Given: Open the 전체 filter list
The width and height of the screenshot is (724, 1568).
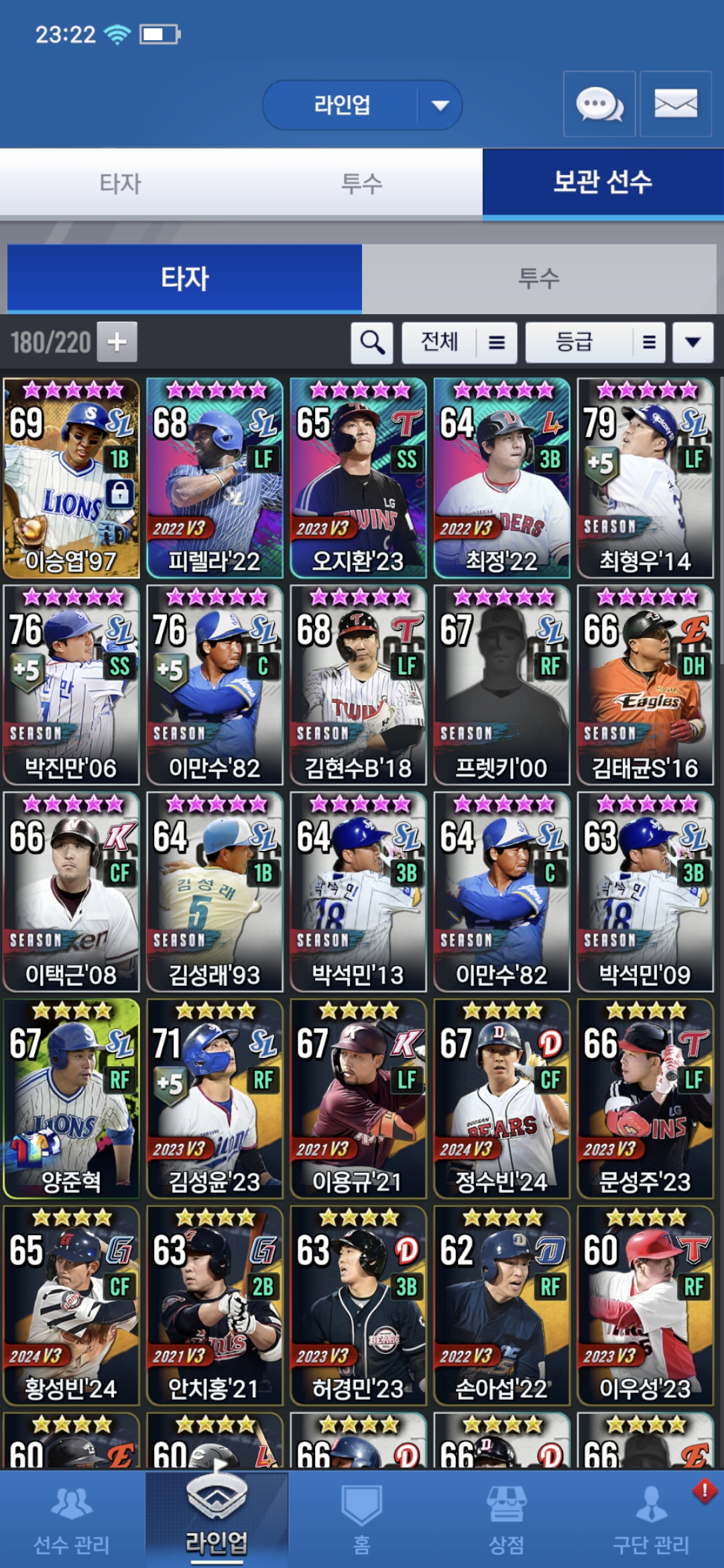Looking at the screenshot, I should (x=459, y=342).
